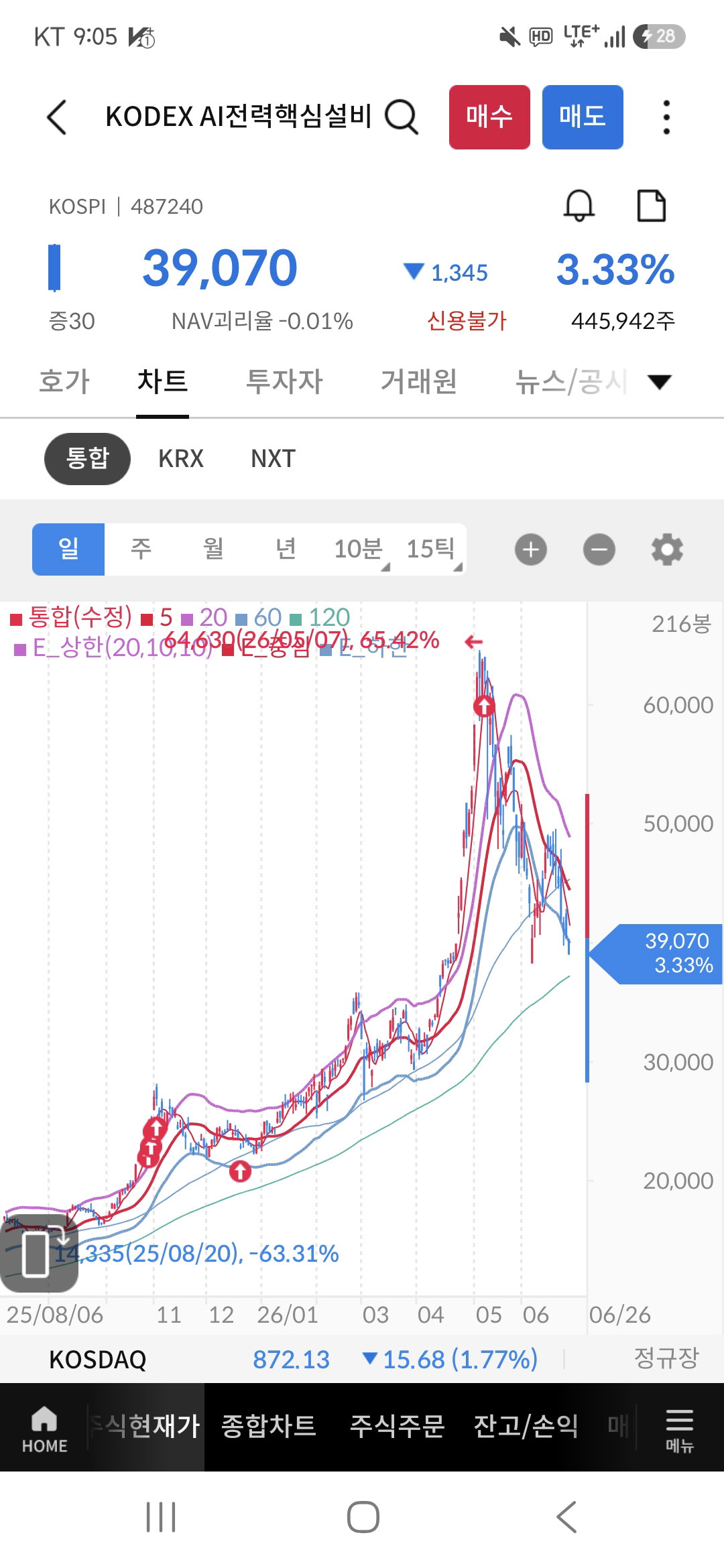Open the three-dot overflow menu
This screenshot has height=1568, width=724.
666,117
